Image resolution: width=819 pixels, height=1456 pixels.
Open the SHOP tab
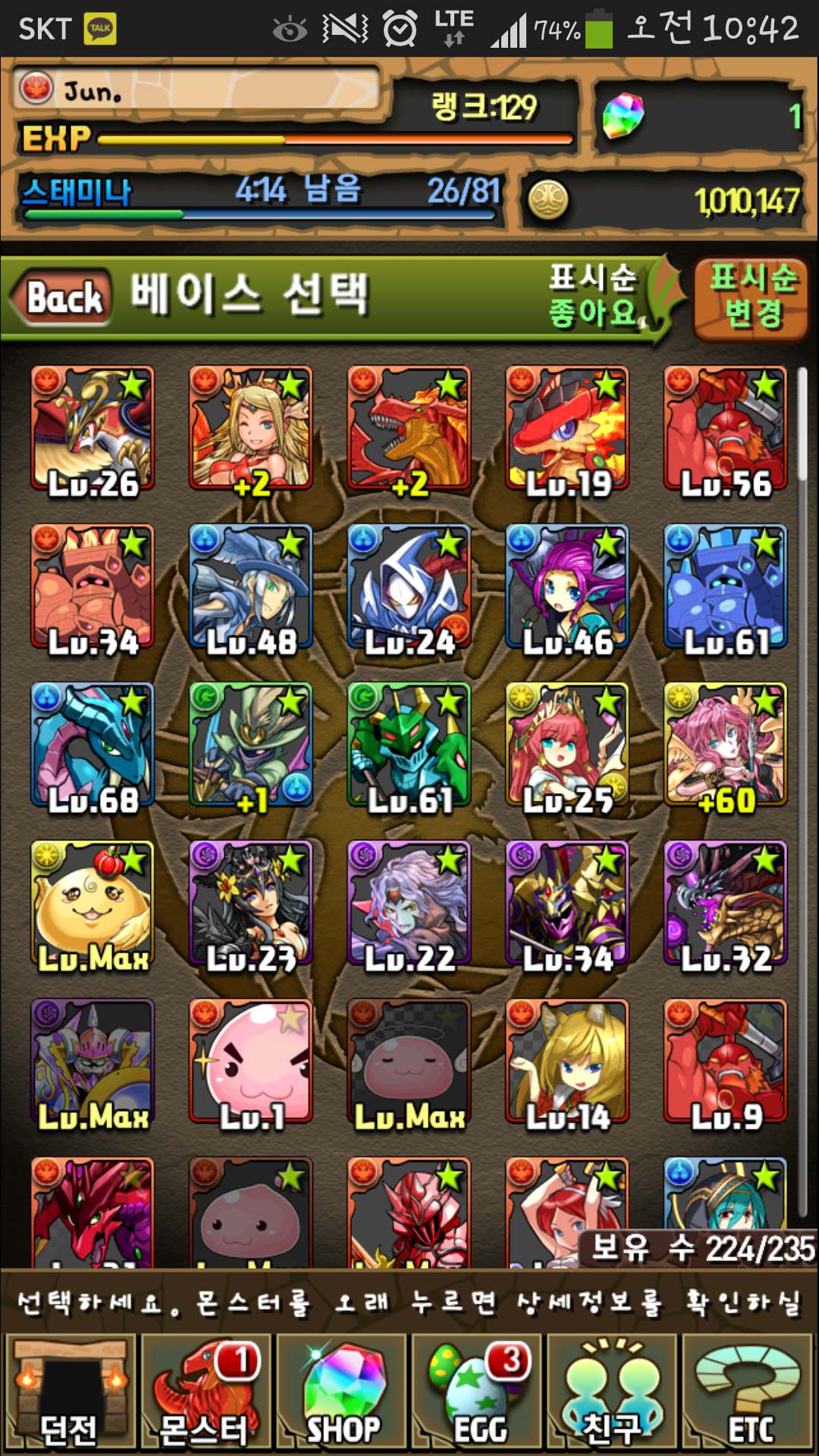[x=342, y=1394]
